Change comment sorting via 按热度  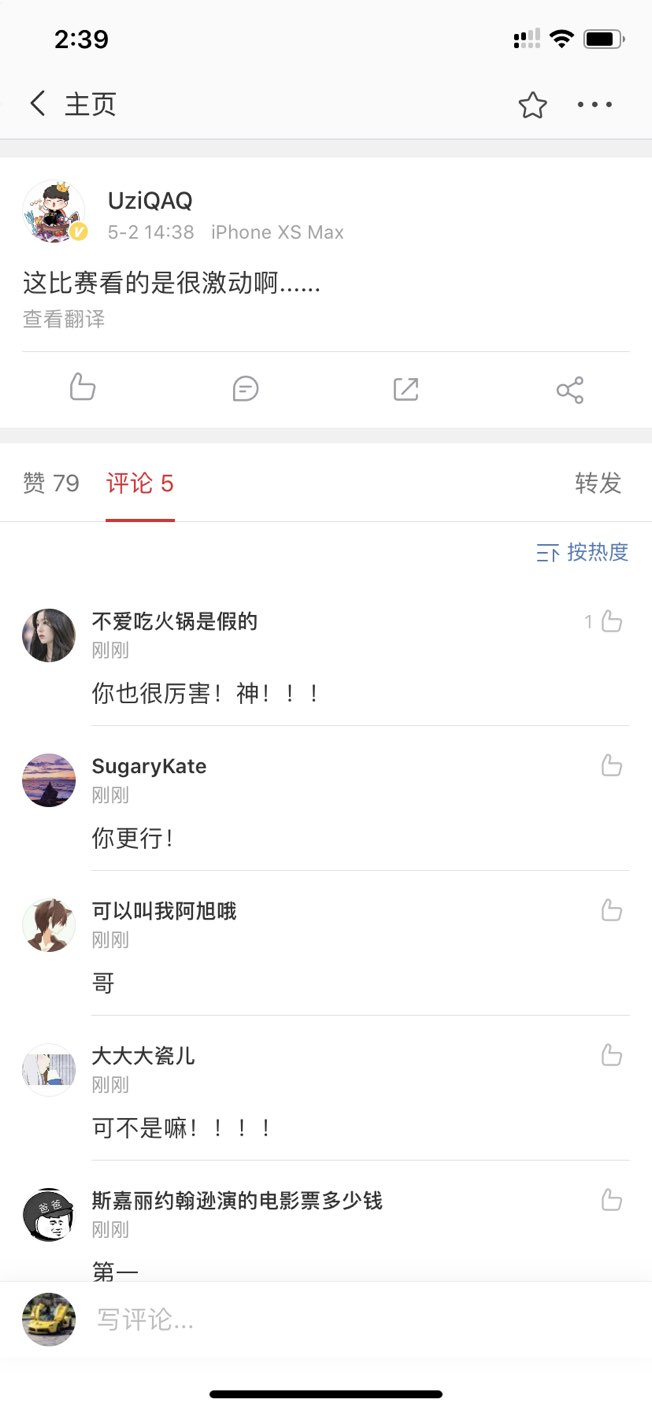[x=583, y=552]
